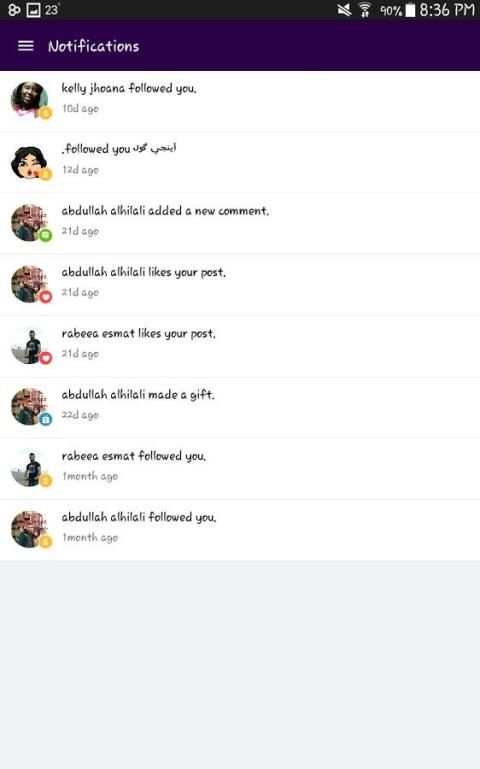Image resolution: width=480 pixels, height=769 pixels.
Task: Open the hamburger drawer menu
Action: (26, 46)
